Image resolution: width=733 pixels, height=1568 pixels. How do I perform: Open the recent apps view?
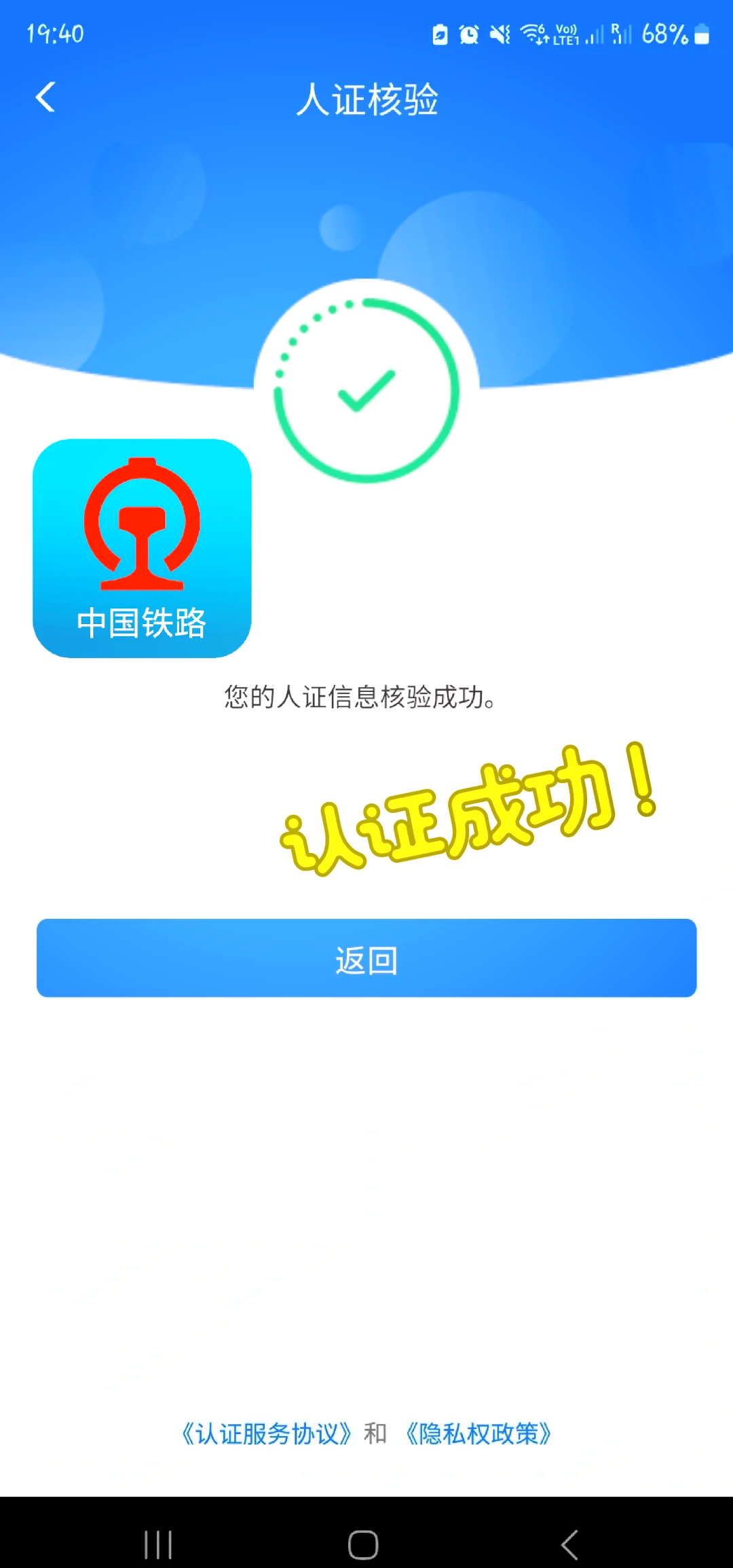pos(158,1545)
